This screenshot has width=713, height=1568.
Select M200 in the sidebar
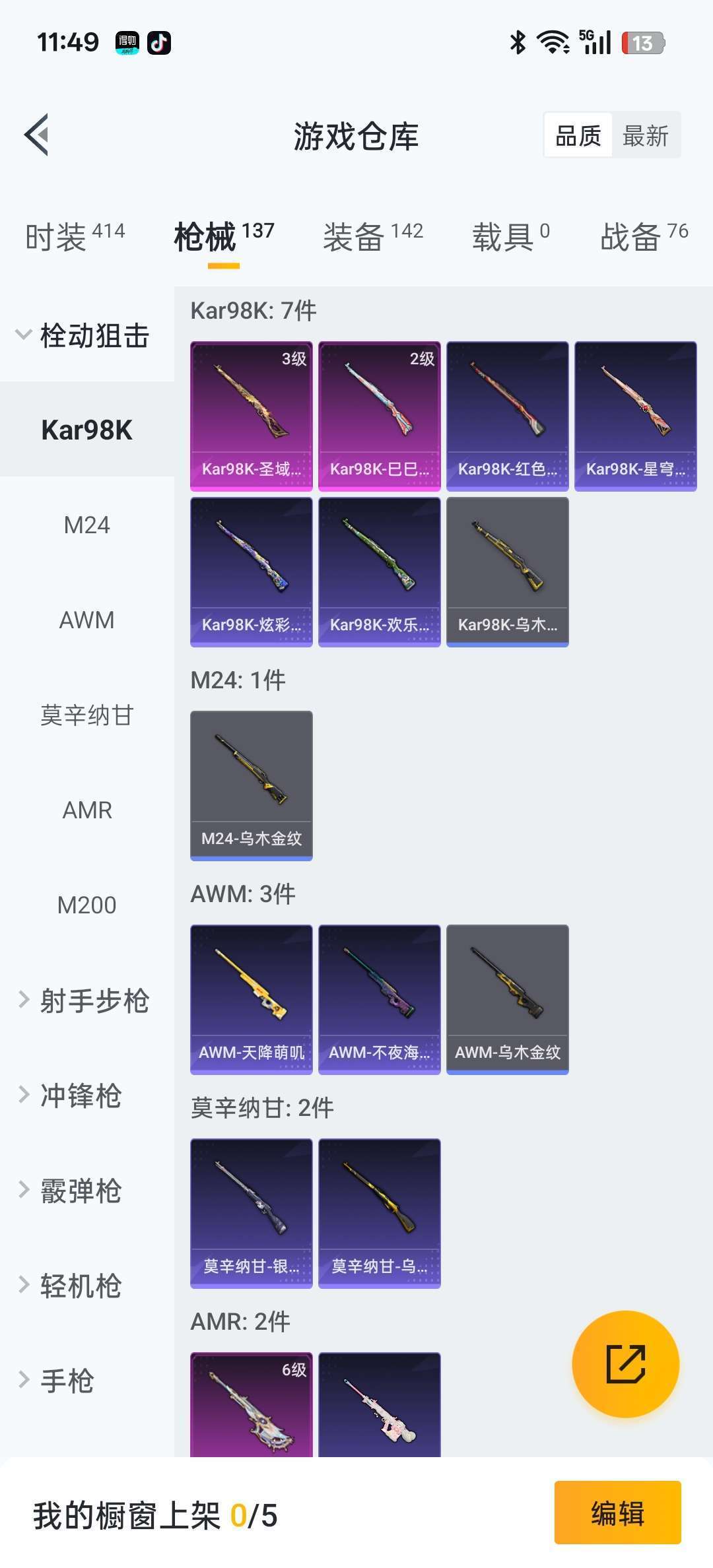pyautogui.click(x=87, y=905)
